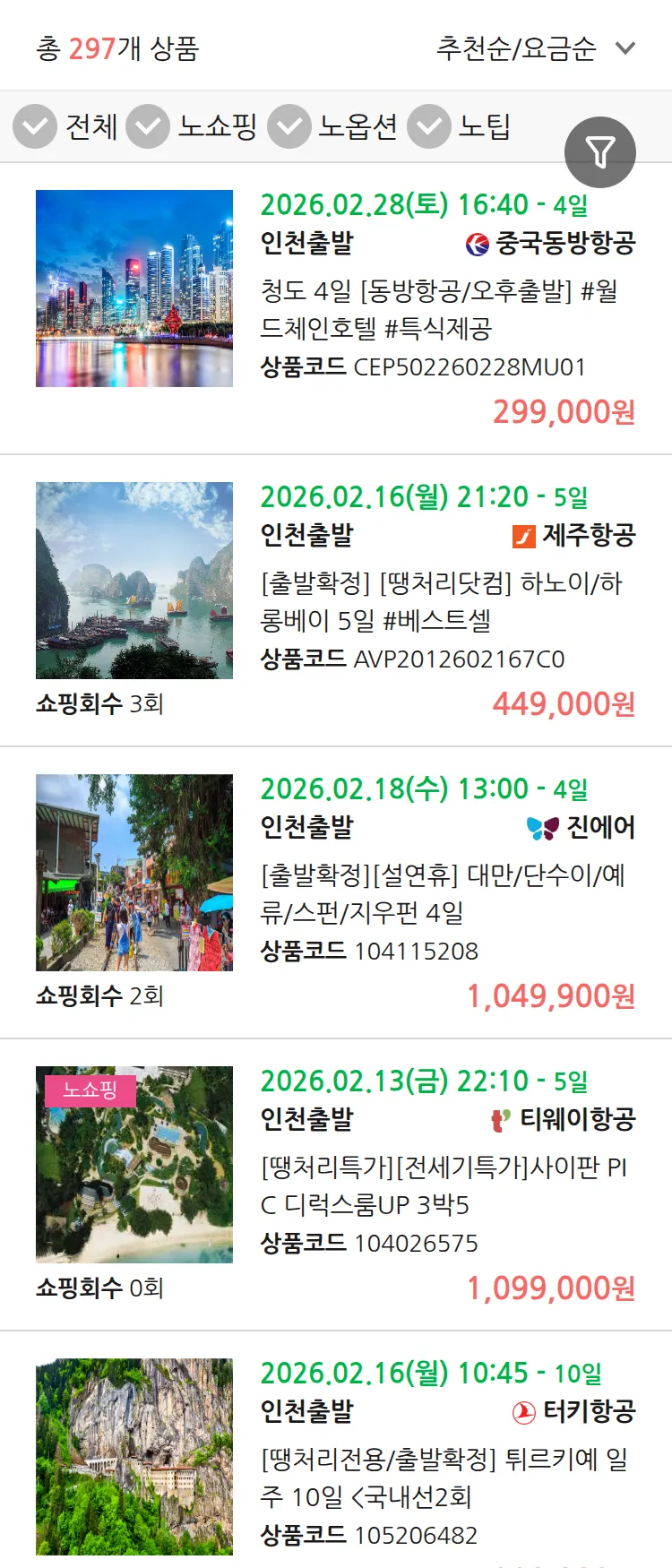Open the filter funnel icon

click(601, 151)
